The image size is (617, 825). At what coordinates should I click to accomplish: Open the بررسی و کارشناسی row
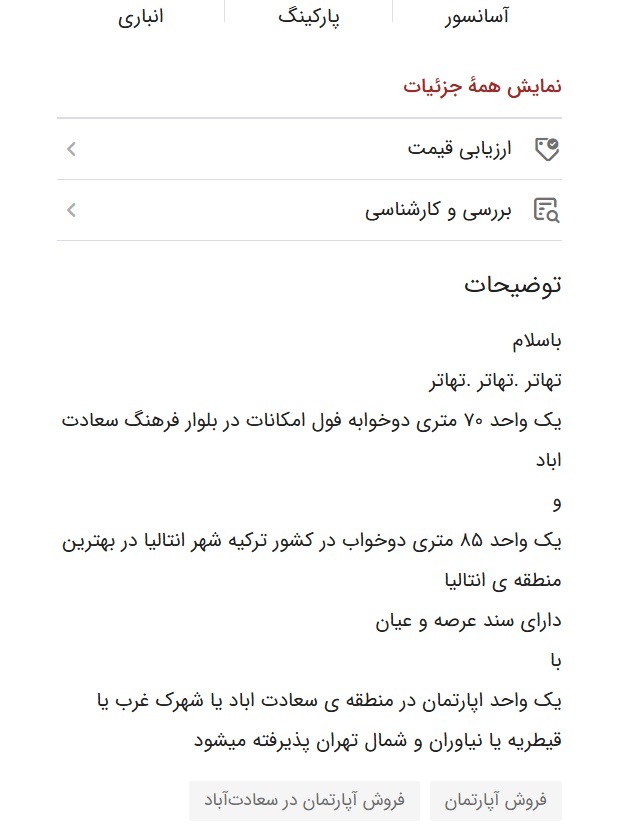(x=310, y=211)
